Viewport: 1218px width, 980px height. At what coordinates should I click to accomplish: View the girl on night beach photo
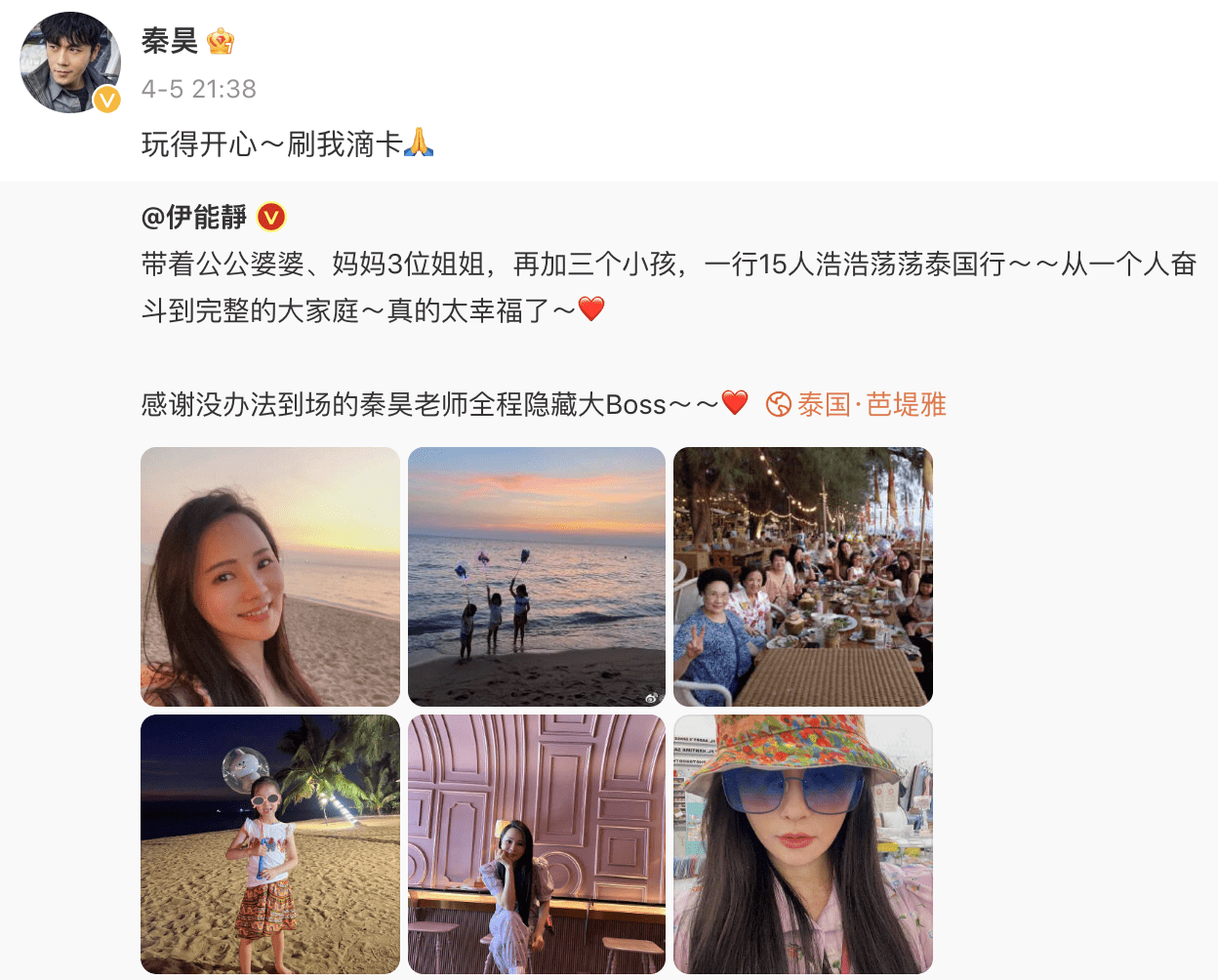[270, 843]
